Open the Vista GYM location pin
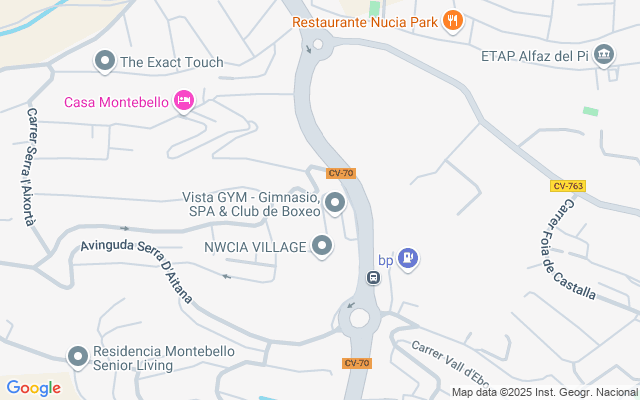640x400 pixels. (335, 203)
